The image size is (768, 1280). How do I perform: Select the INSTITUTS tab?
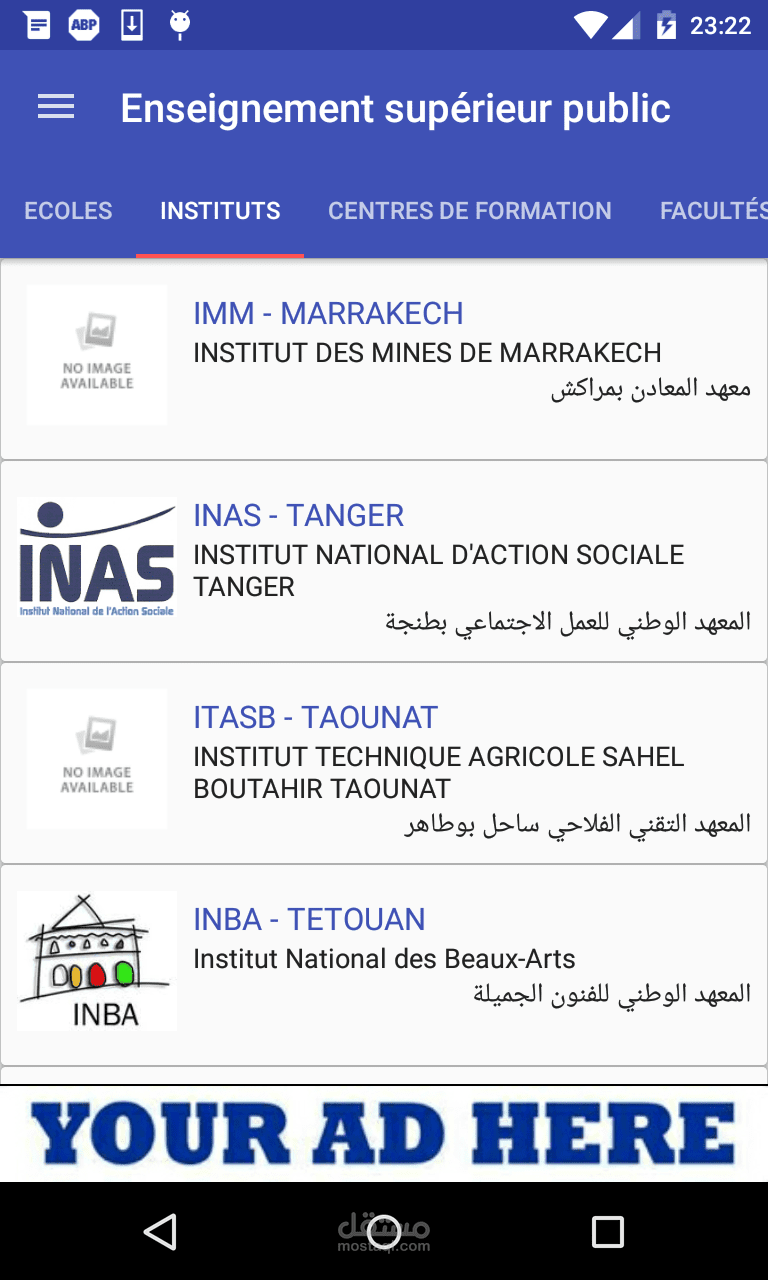pyautogui.click(x=220, y=211)
